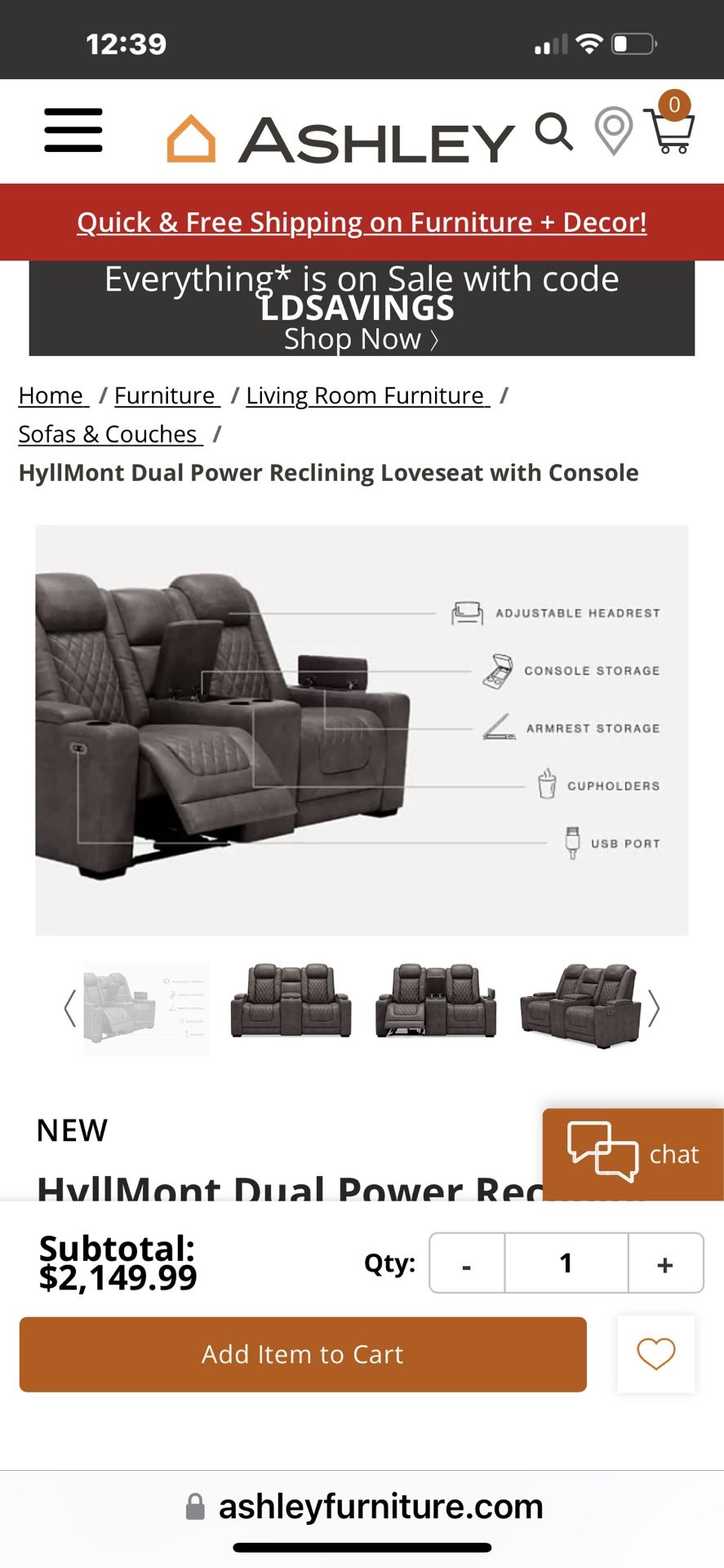Select Living Room Furniture in breadcrumbs

(x=366, y=394)
